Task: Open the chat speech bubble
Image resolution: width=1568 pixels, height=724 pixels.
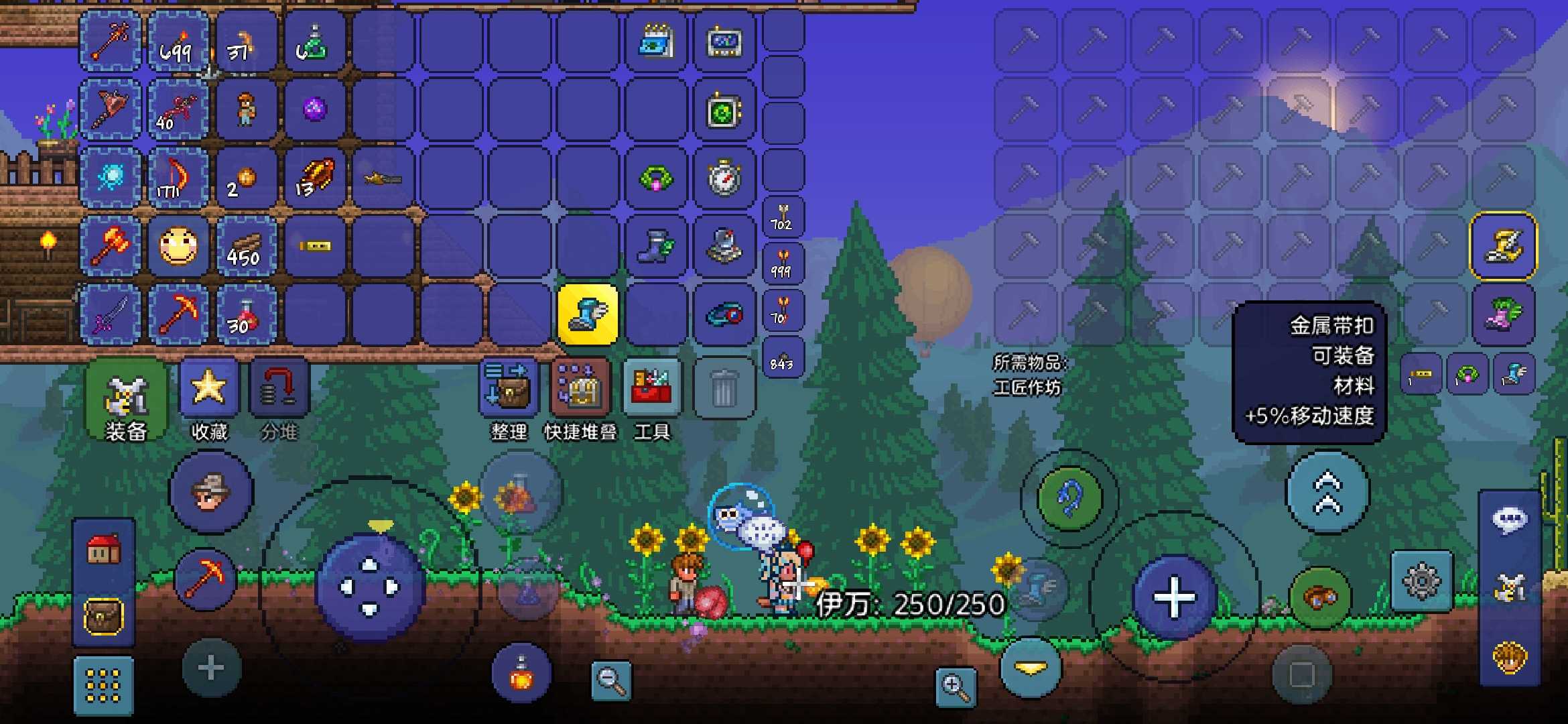Action: click(1509, 520)
